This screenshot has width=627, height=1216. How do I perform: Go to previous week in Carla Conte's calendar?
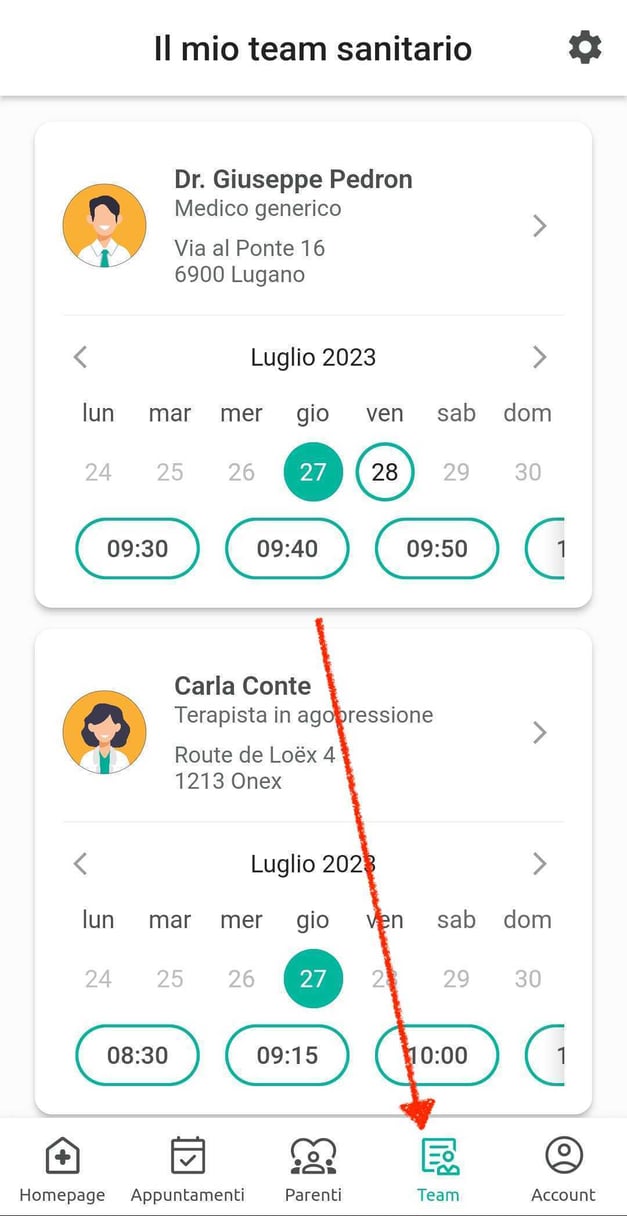81,864
